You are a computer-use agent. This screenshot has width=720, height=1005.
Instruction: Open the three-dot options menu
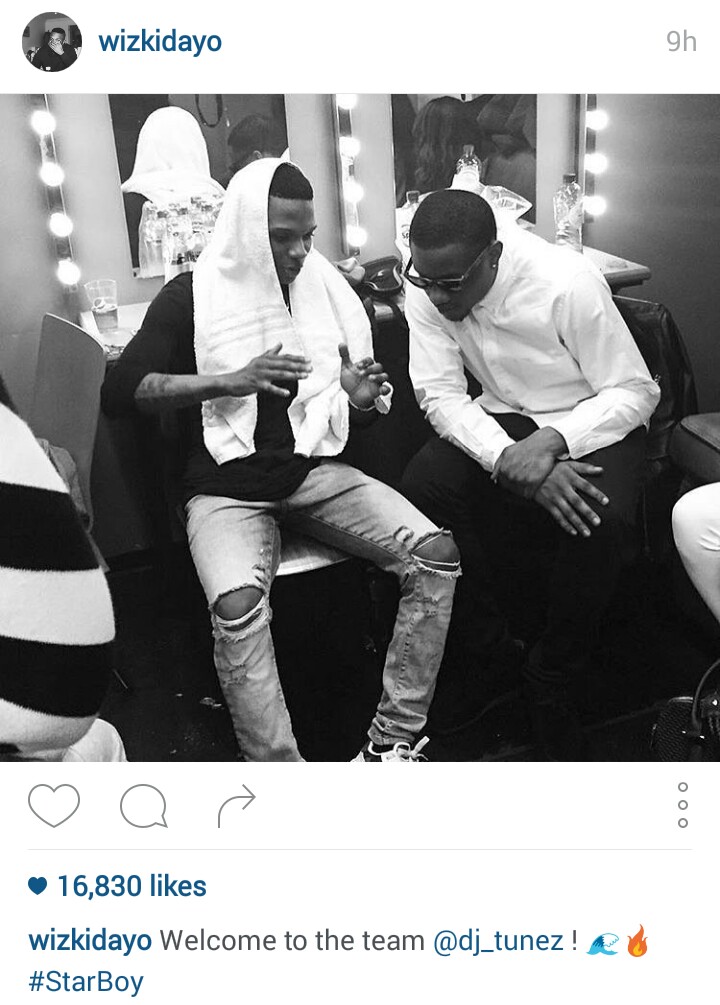(x=683, y=805)
